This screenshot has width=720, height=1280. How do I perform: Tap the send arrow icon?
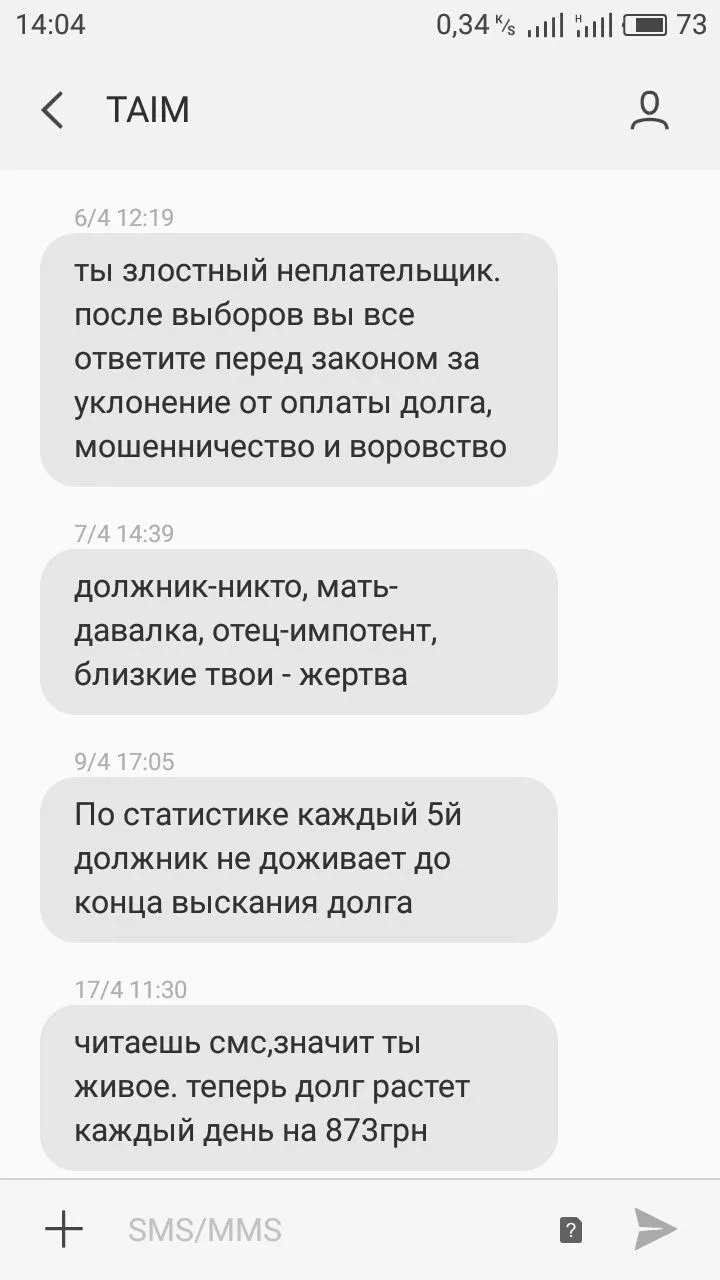click(655, 1229)
